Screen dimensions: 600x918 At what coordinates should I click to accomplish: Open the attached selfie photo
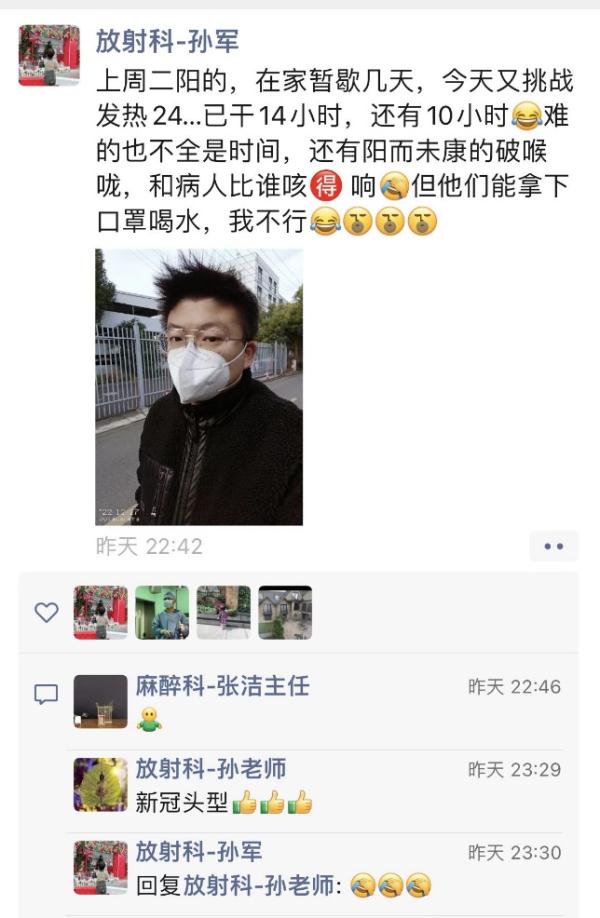tap(199, 386)
